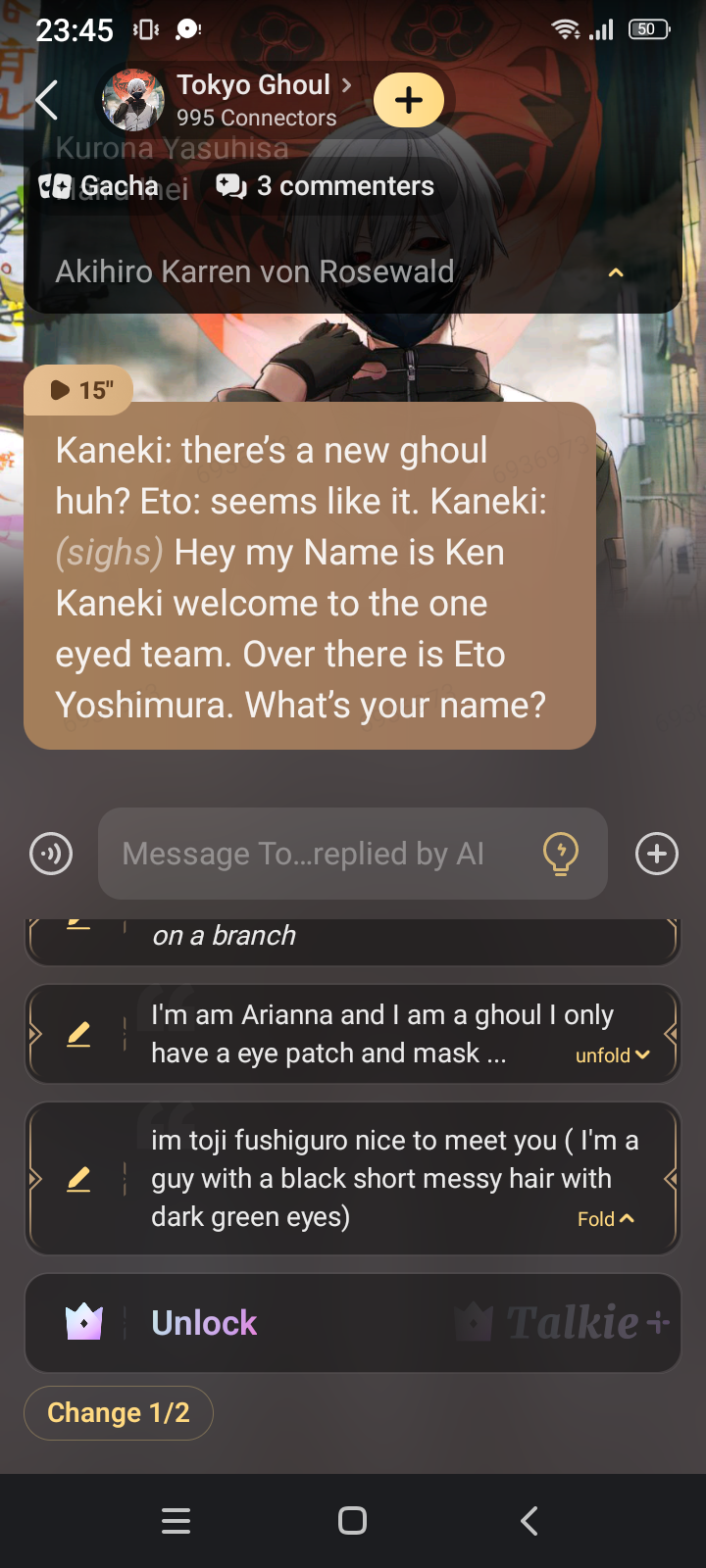This screenshot has width=706, height=1568.
Task: Open the Gacha feature
Action: (x=99, y=186)
